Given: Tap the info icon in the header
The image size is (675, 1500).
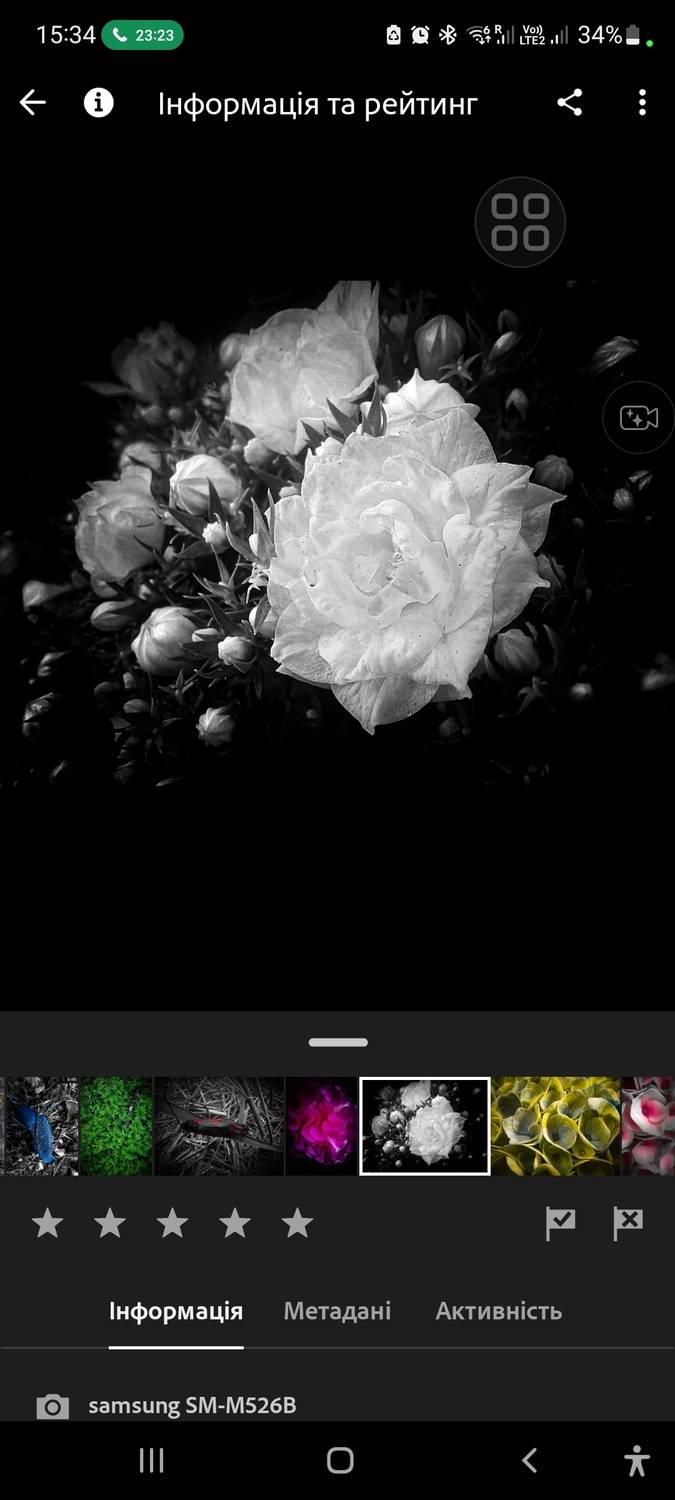Looking at the screenshot, I should [x=98, y=102].
